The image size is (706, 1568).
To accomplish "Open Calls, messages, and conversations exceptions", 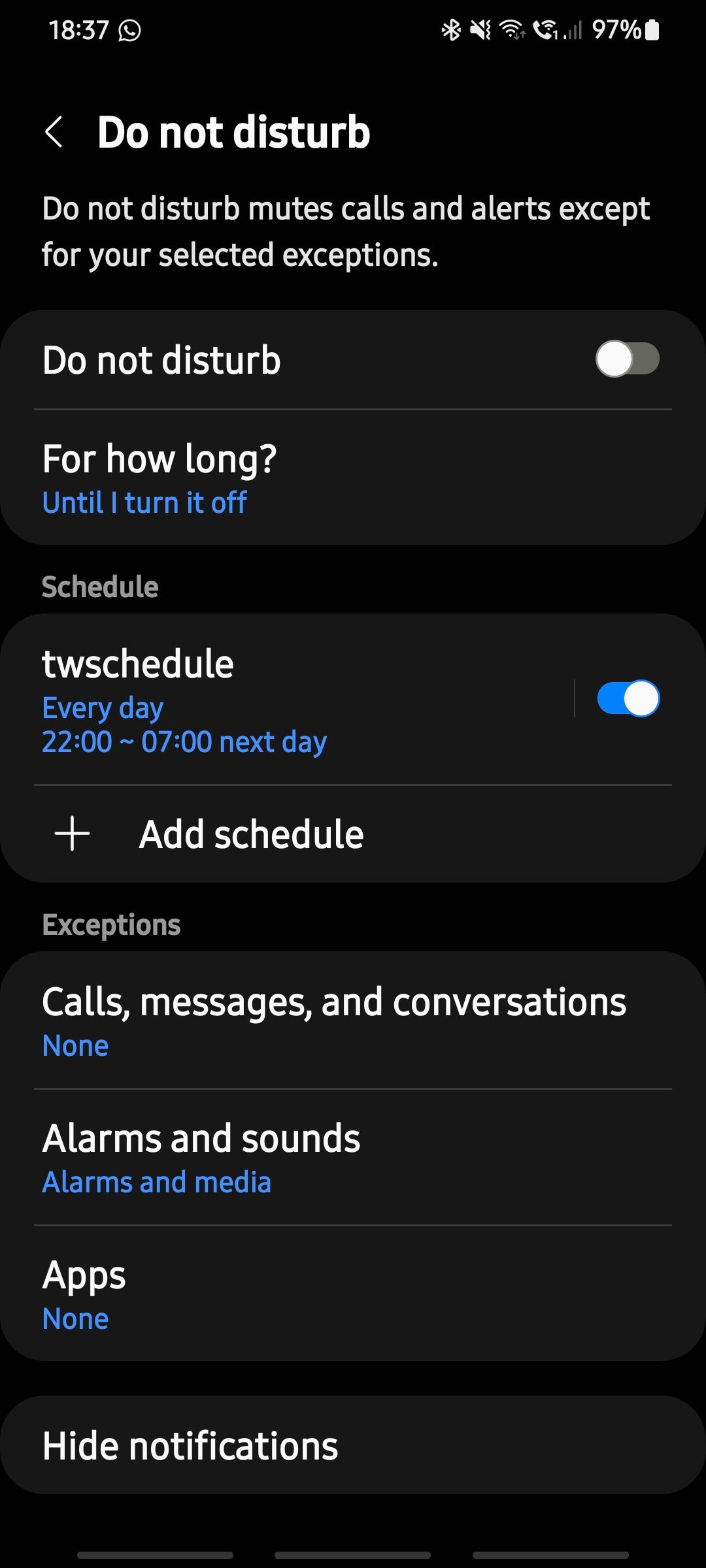I will pos(333,1021).
